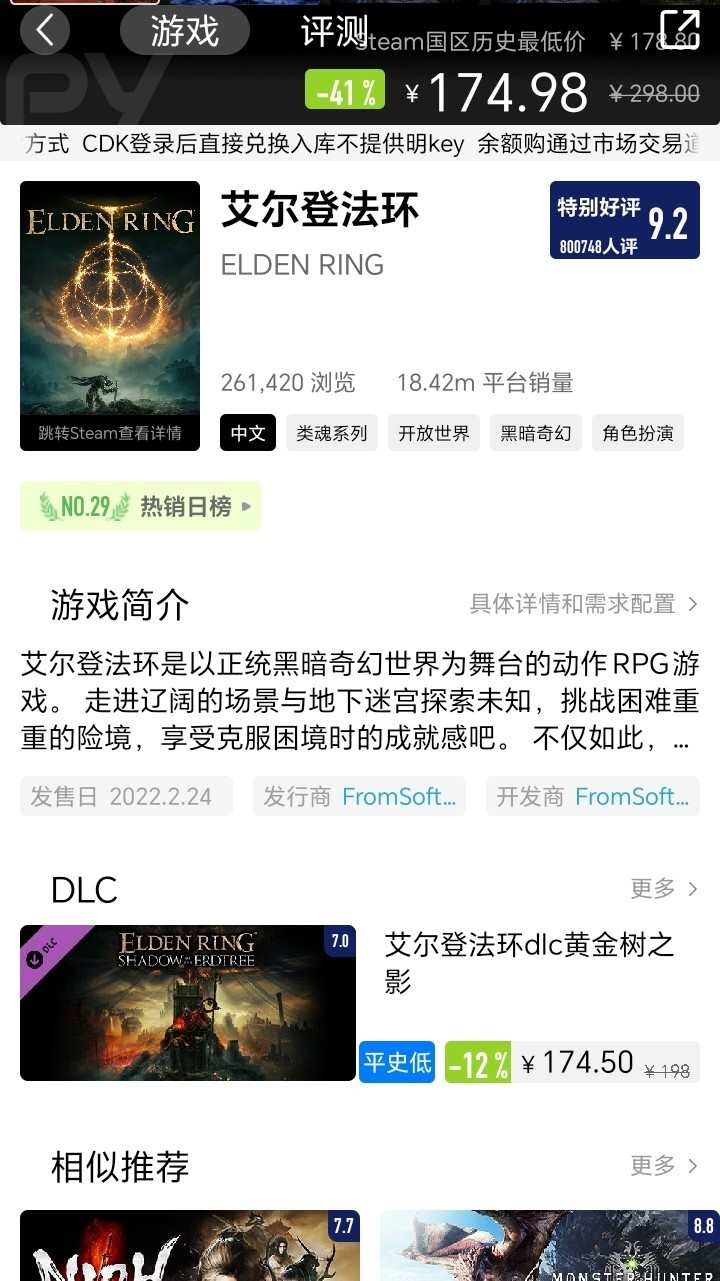This screenshot has height=1281, width=720.
Task: Open the 特别好评 9.2 rating badge
Action: [x=624, y=220]
